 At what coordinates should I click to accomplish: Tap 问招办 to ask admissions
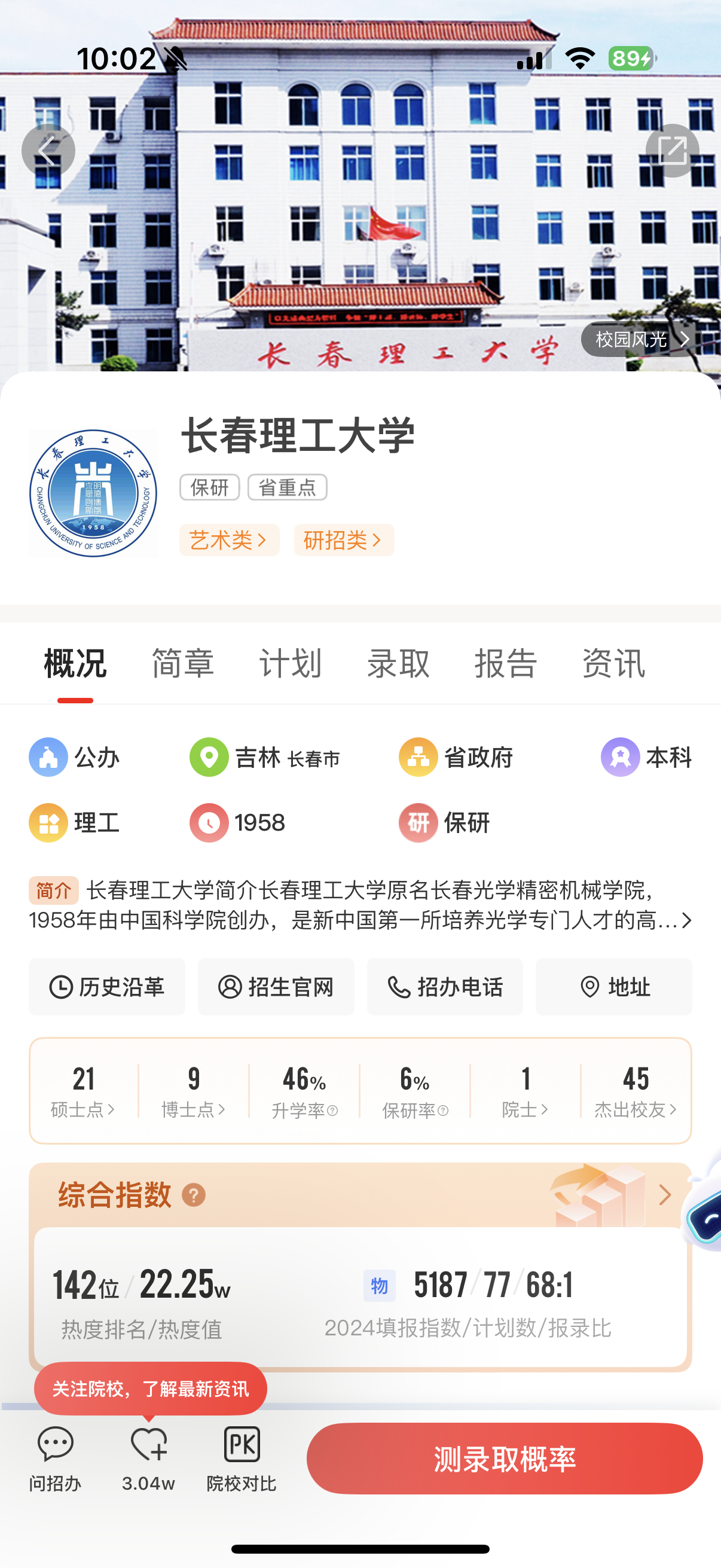[x=56, y=1459]
